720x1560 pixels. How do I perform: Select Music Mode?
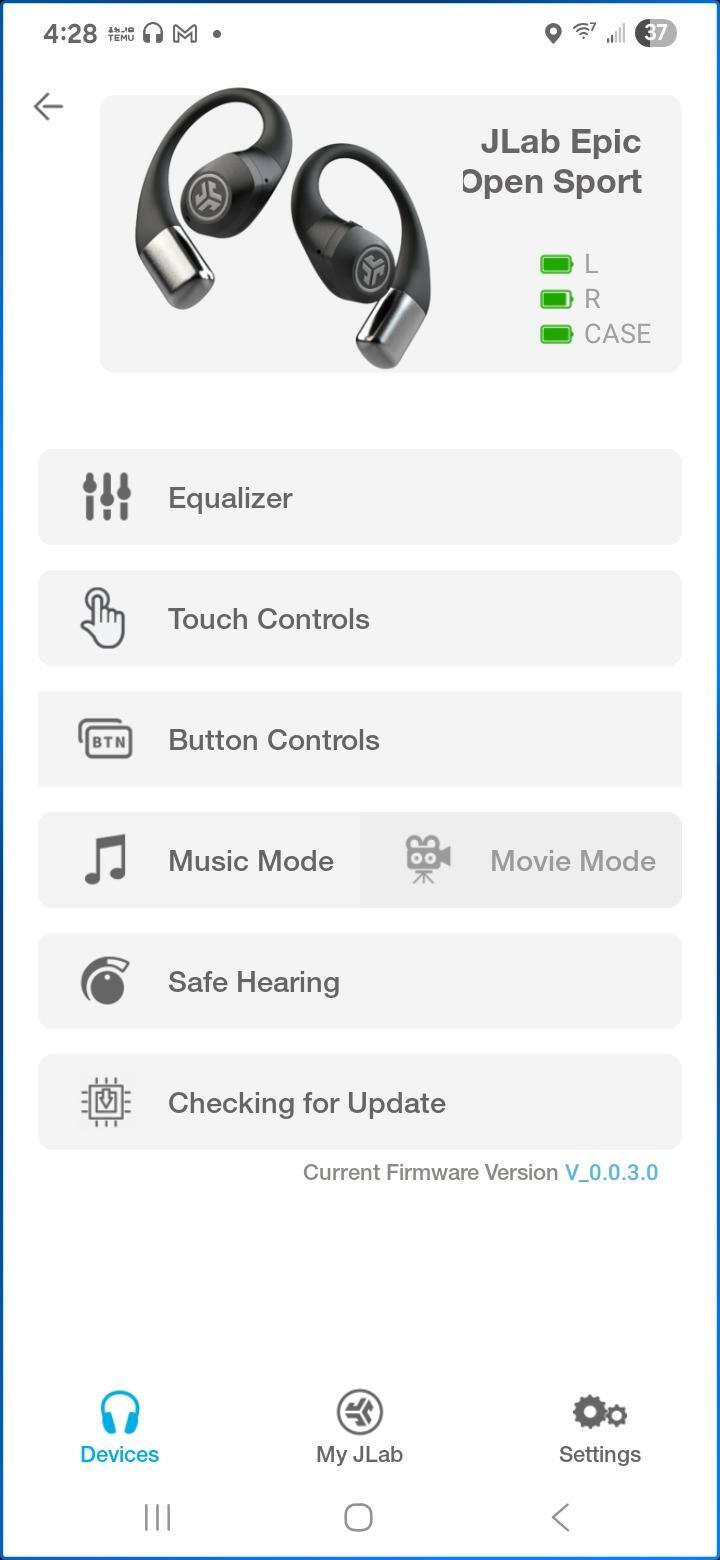tap(200, 860)
